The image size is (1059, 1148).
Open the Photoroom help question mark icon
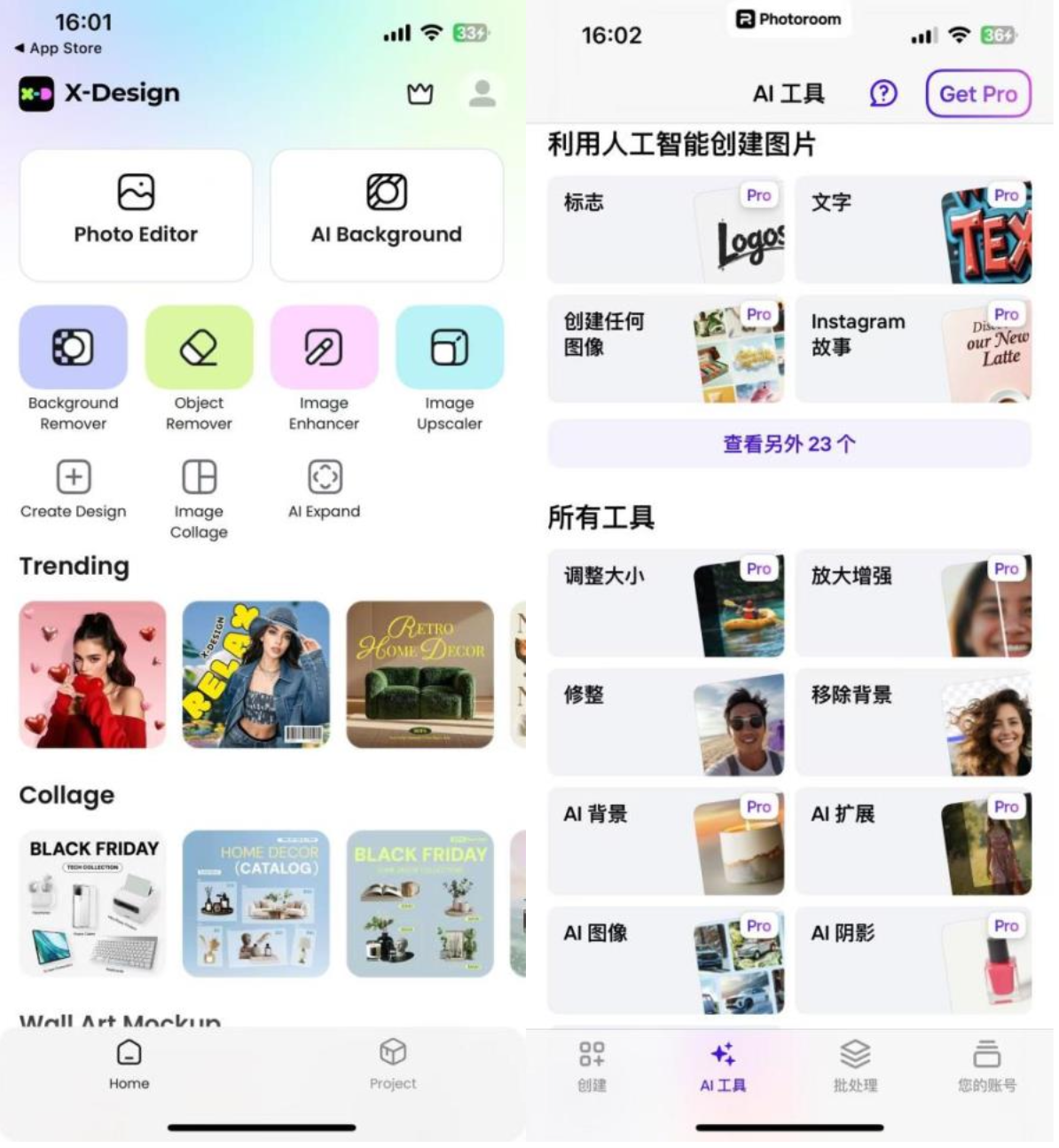coord(883,94)
